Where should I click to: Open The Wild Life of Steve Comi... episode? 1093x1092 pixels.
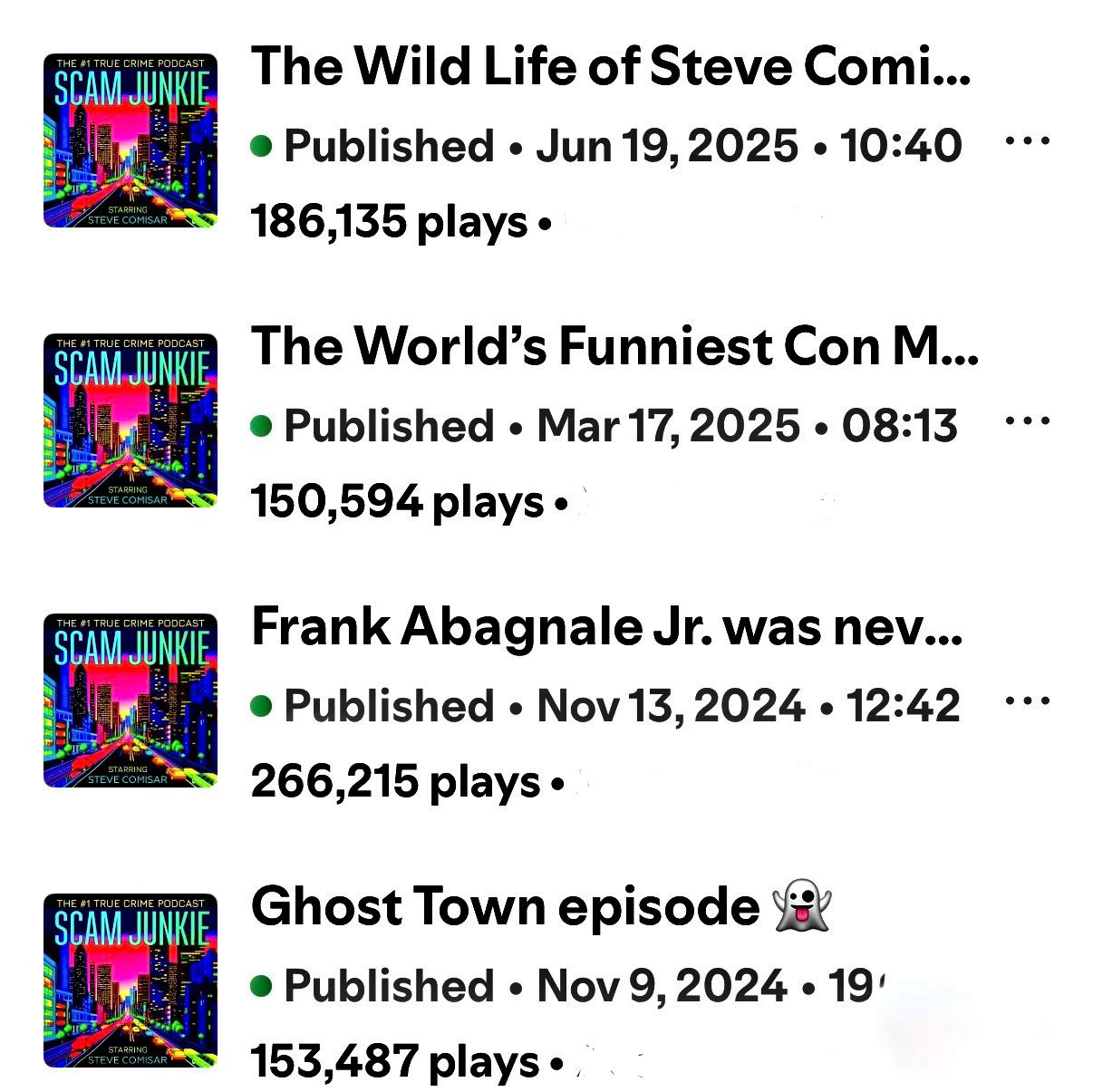610,66
